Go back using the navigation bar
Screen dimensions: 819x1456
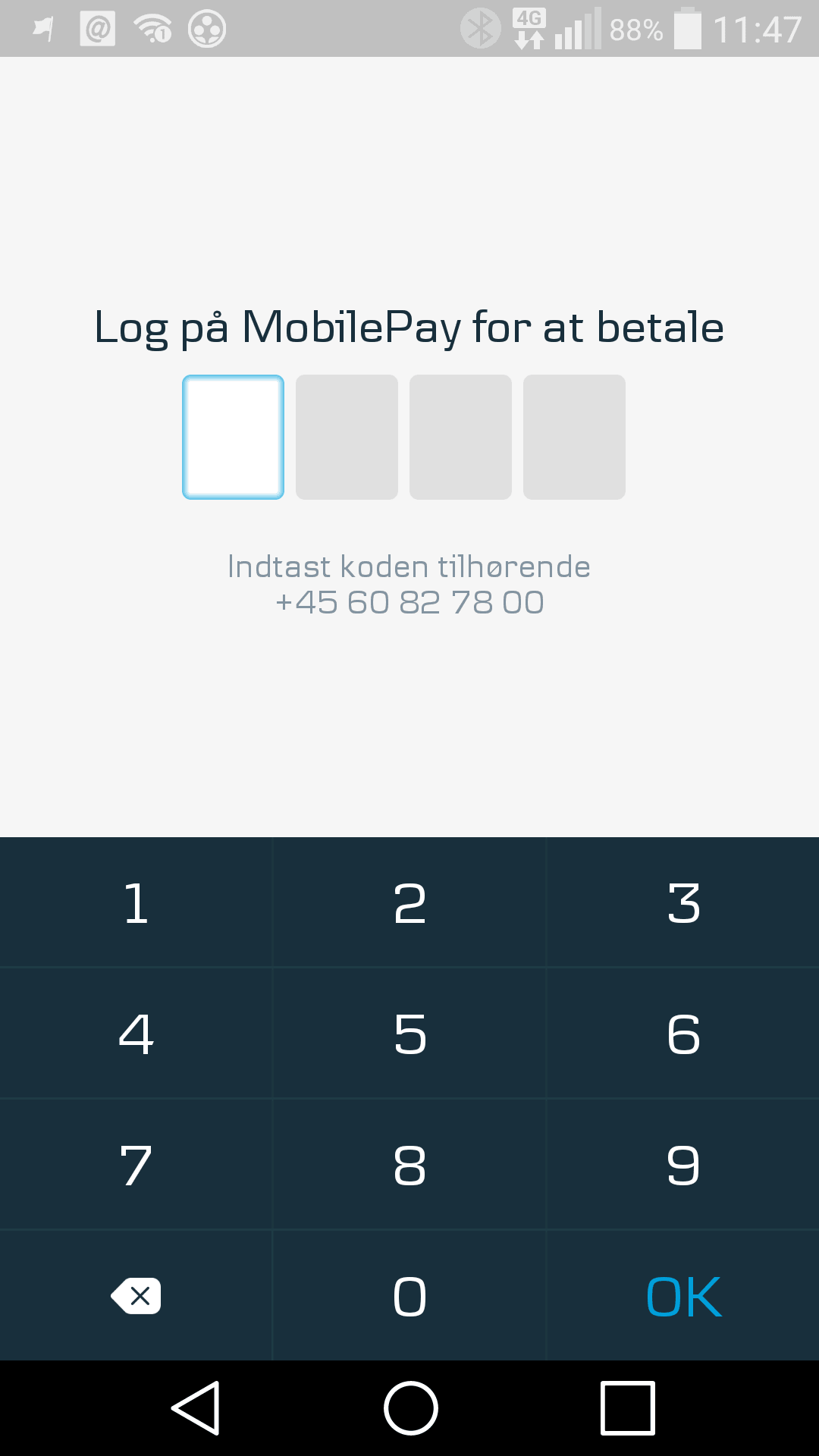(x=196, y=1408)
